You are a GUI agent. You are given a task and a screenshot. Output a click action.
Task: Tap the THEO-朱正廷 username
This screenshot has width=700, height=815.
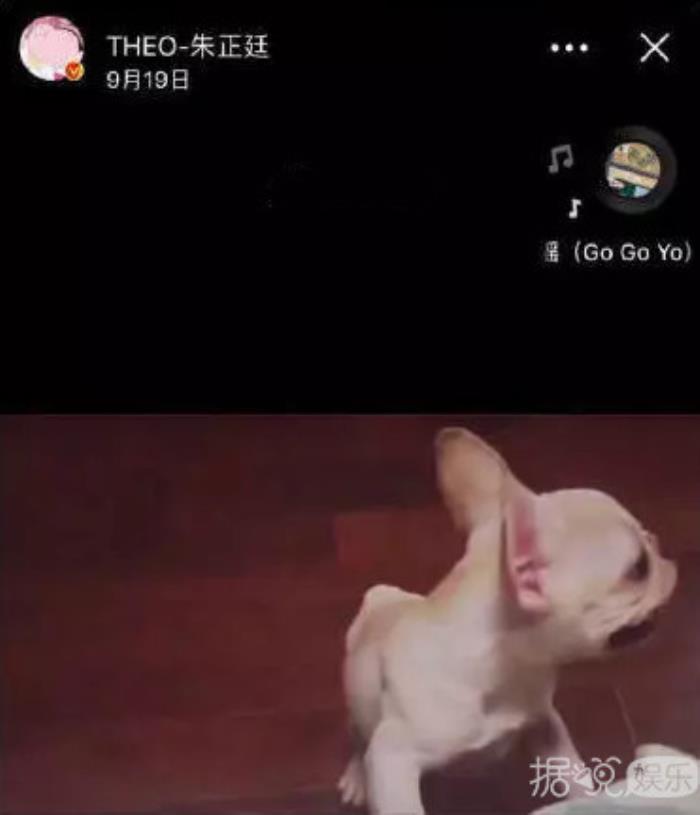[x=188, y=46]
